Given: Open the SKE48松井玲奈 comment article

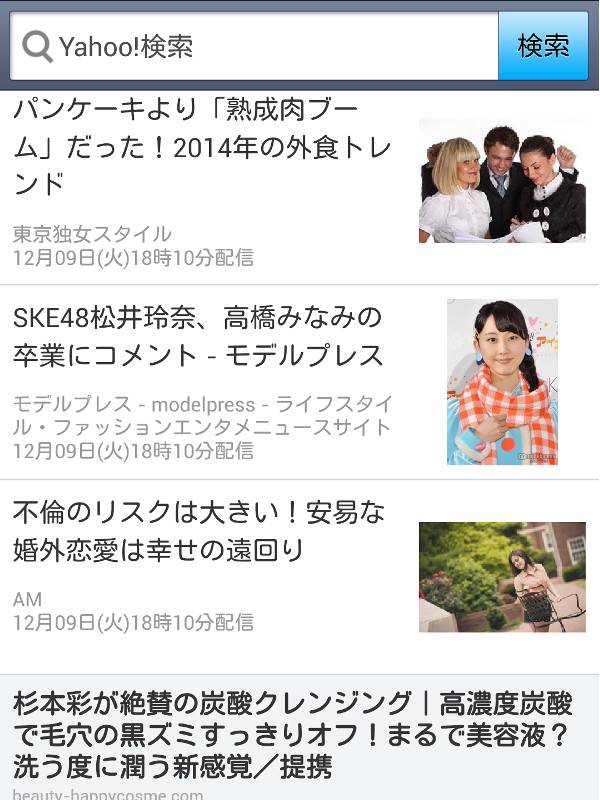Looking at the screenshot, I should pyautogui.click(x=200, y=337).
